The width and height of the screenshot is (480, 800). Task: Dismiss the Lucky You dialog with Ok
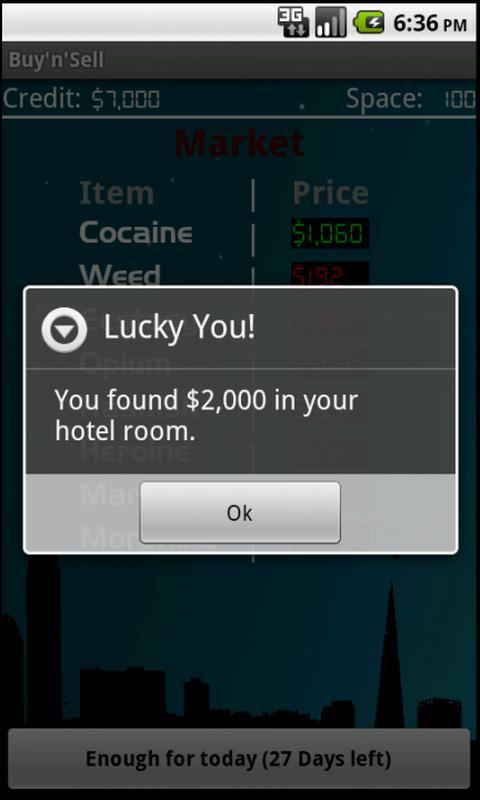pos(240,513)
